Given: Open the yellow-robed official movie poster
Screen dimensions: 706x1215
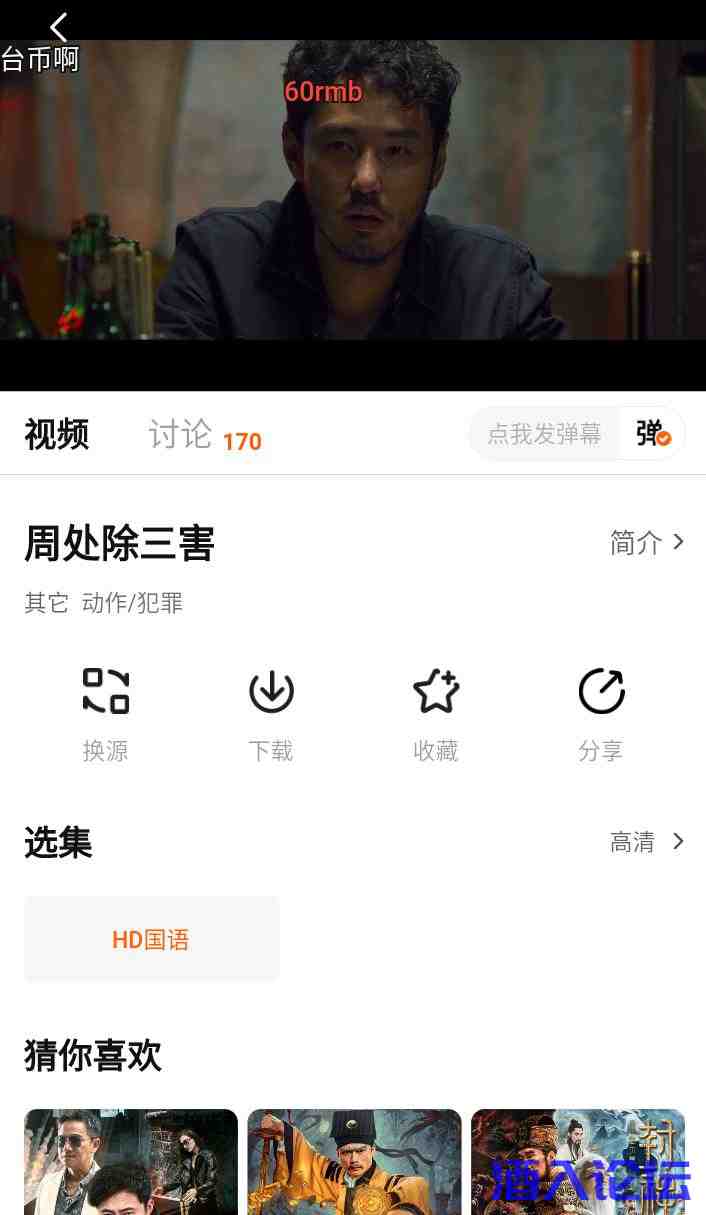Looking at the screenshot, I should tap(354, 1162).
